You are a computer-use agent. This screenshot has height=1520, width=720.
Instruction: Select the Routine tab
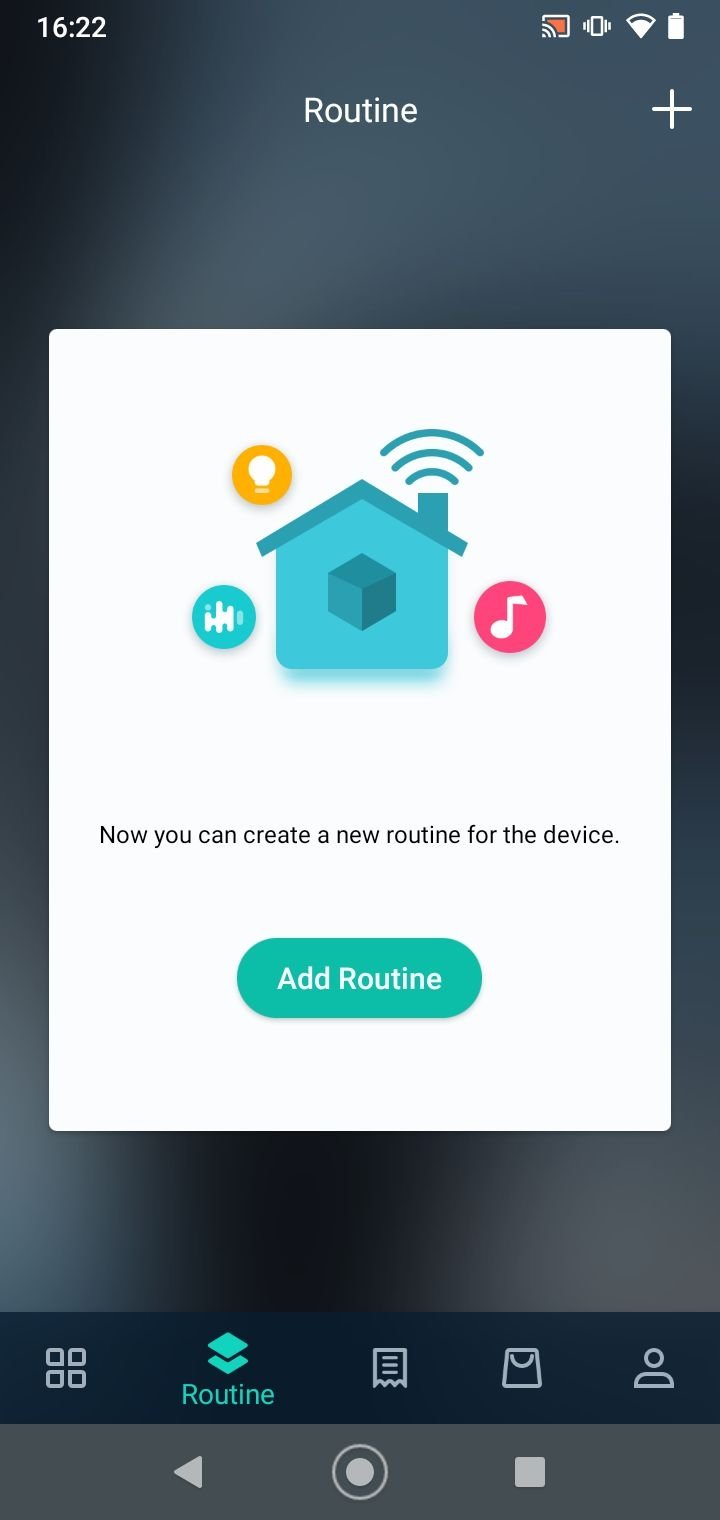tap(228, 1369)
